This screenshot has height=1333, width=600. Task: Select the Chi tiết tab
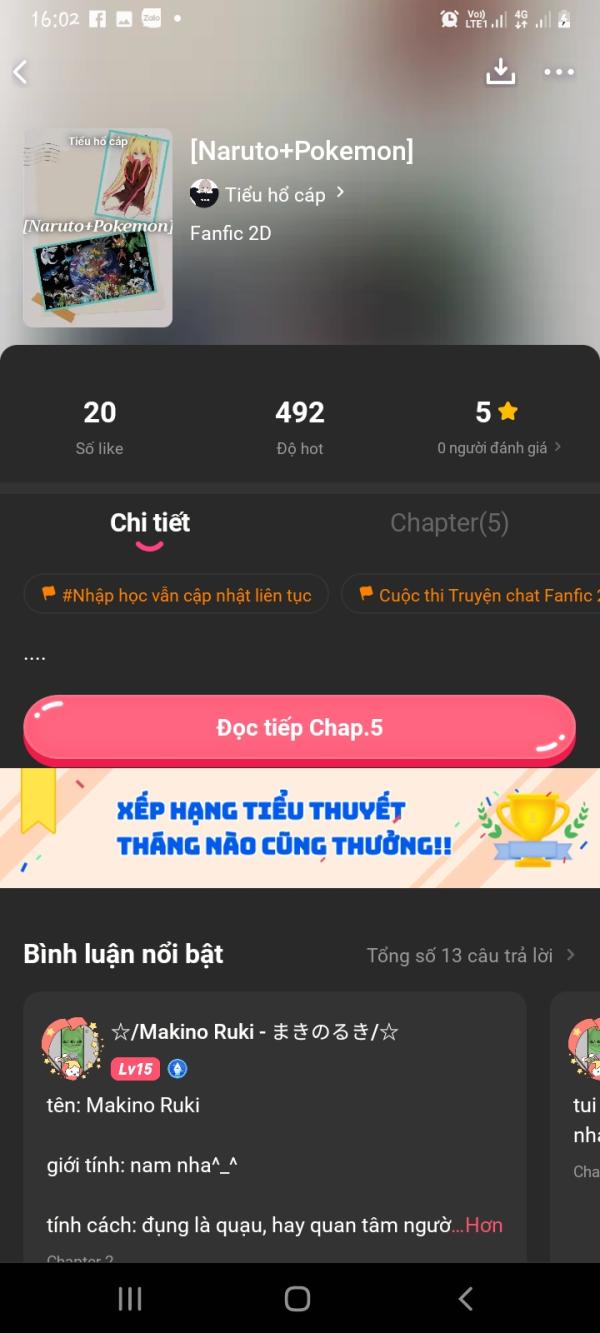pyautogui.click(x=150, y=523)
